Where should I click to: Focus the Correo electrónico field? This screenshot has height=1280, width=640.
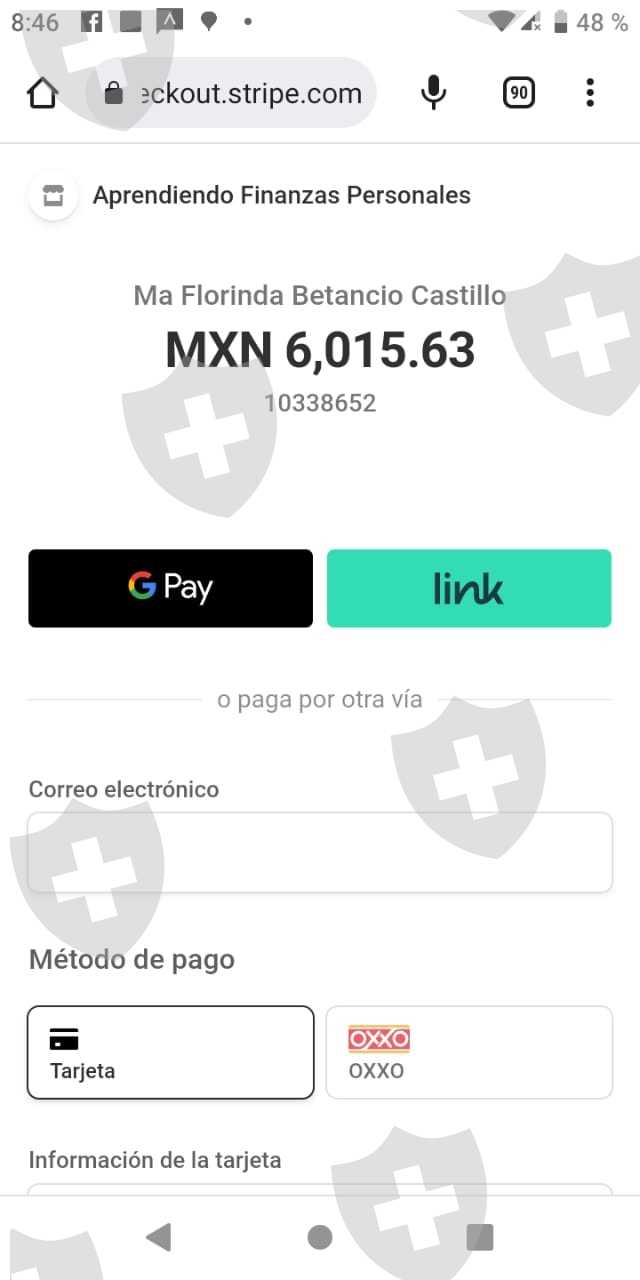[320, 852]
